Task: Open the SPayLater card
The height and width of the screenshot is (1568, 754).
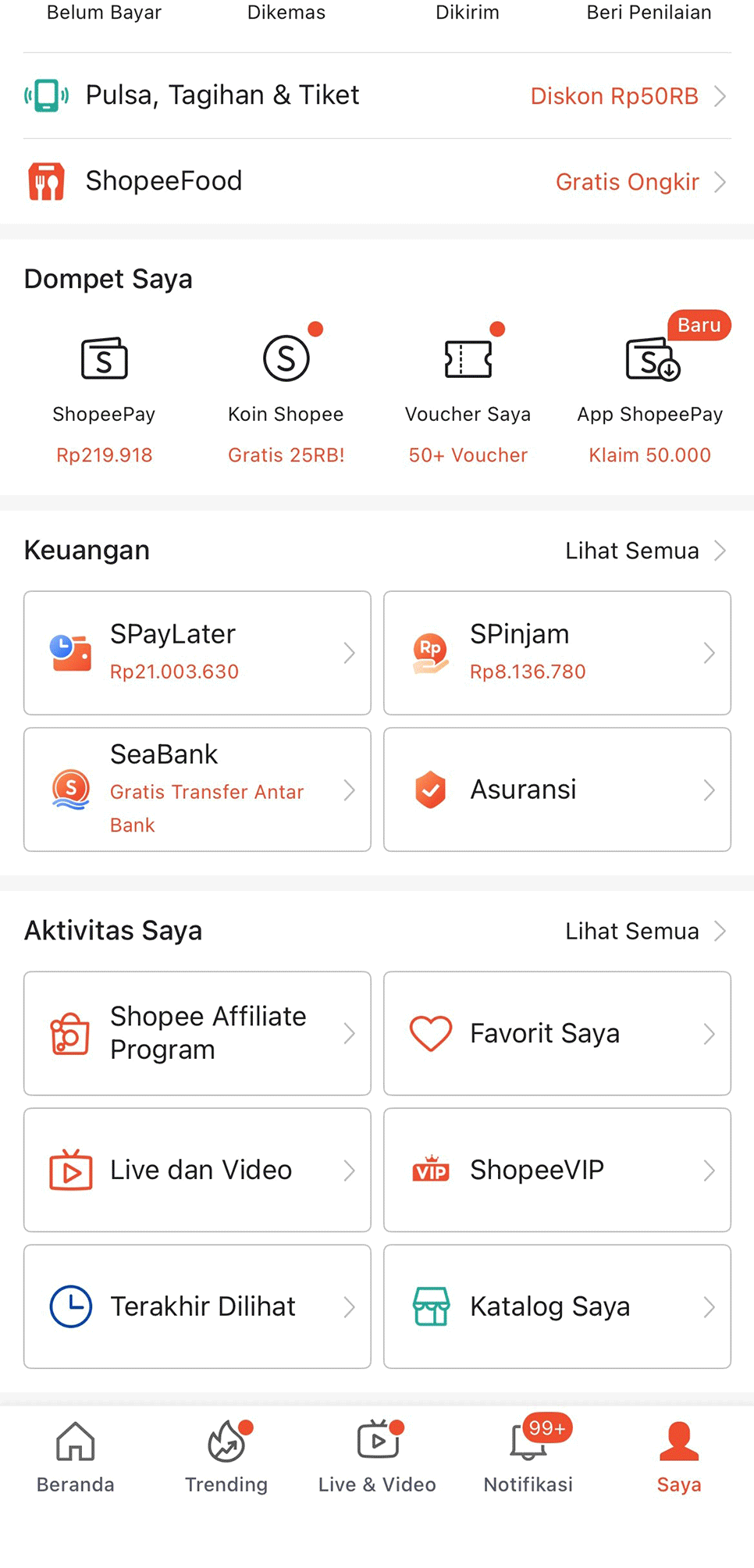Action: (197, 653)
